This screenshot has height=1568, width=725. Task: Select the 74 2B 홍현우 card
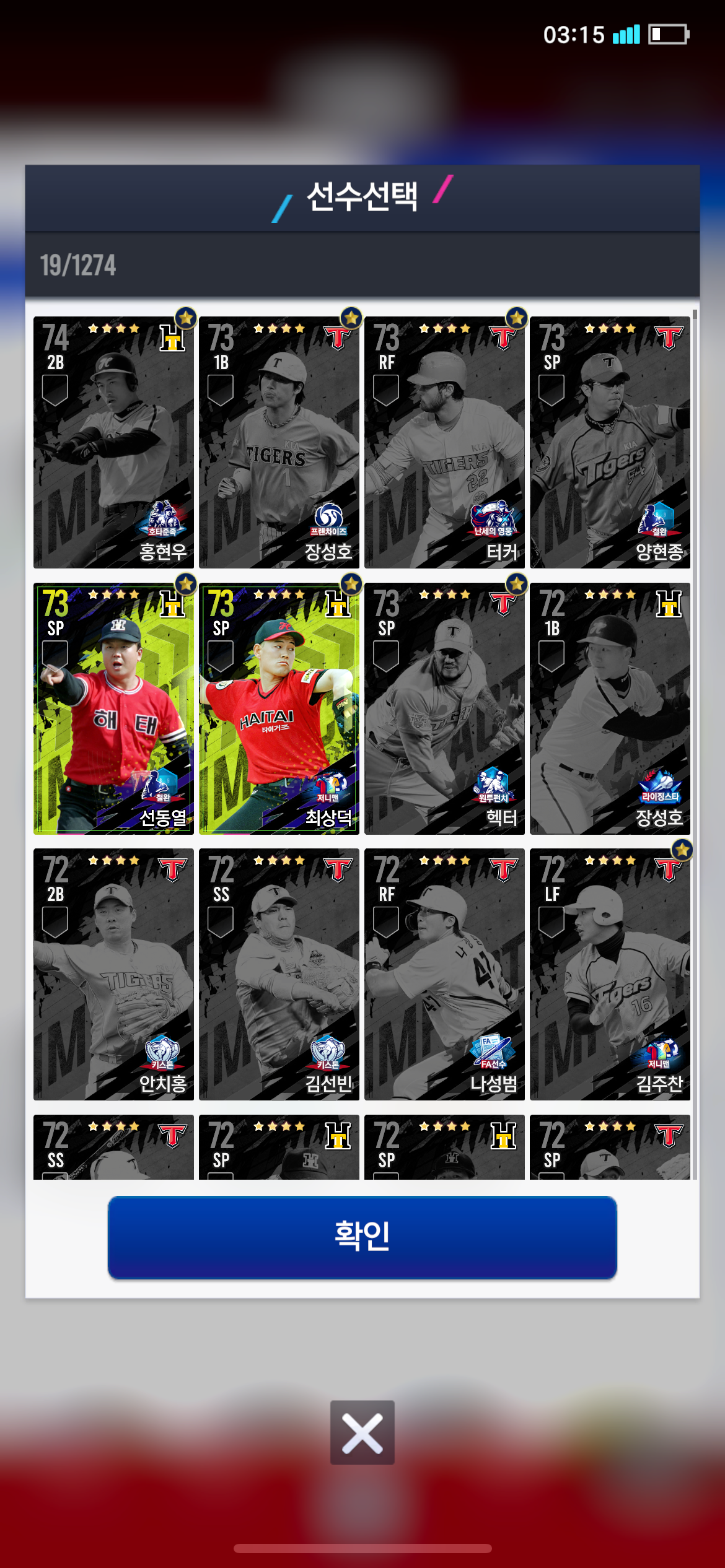[113, 442]
